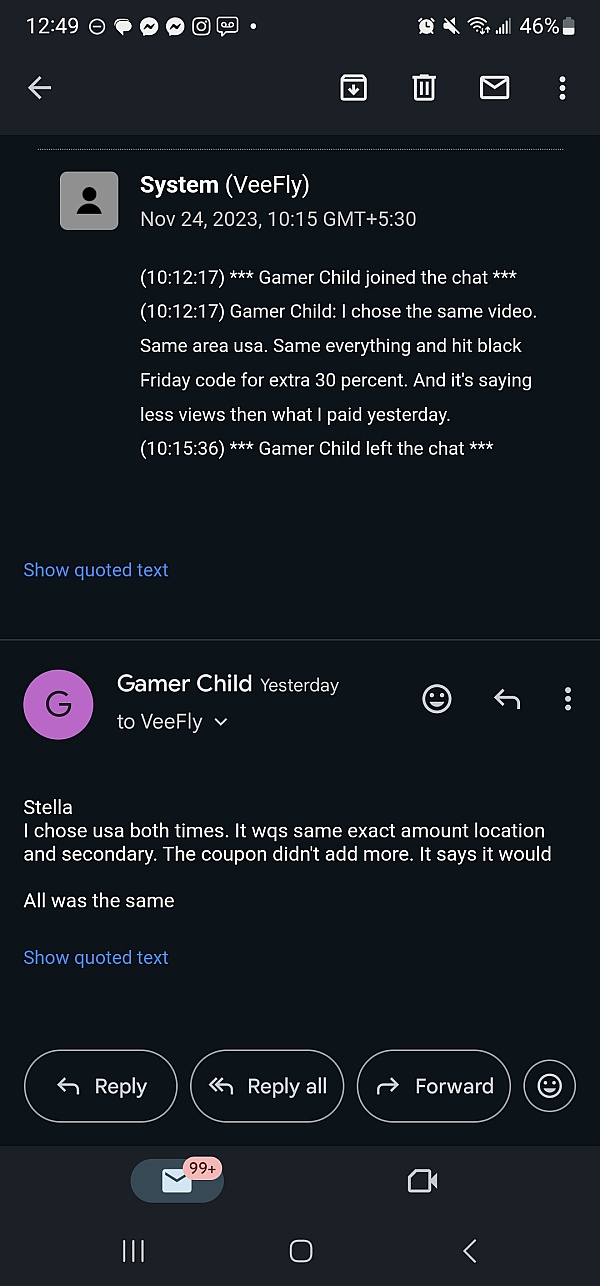
Task: Choose Reply all
Action: [267, 1086]
